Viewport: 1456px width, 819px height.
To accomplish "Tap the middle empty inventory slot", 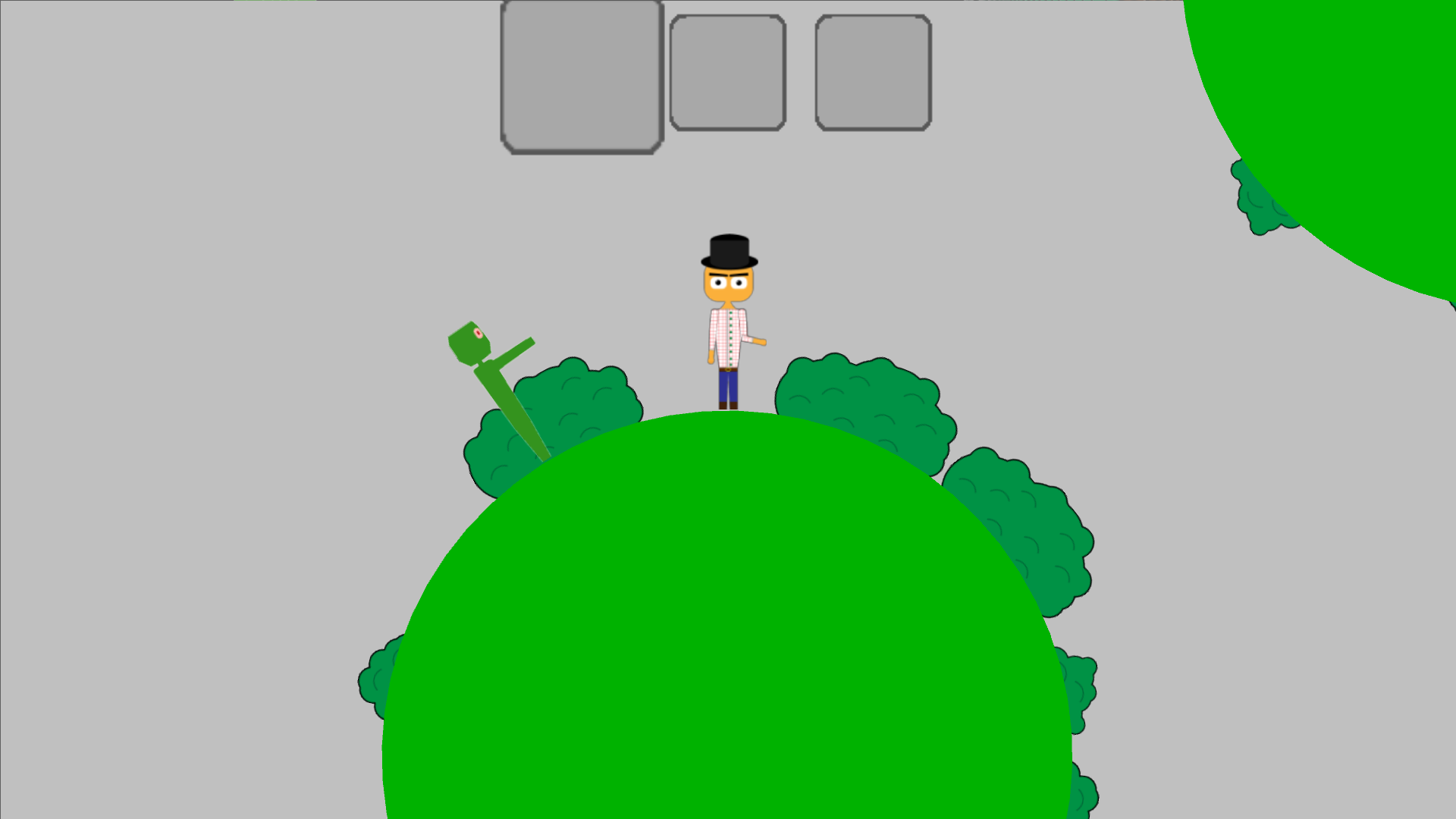I will pyautogui.click(x=728, y=73).
